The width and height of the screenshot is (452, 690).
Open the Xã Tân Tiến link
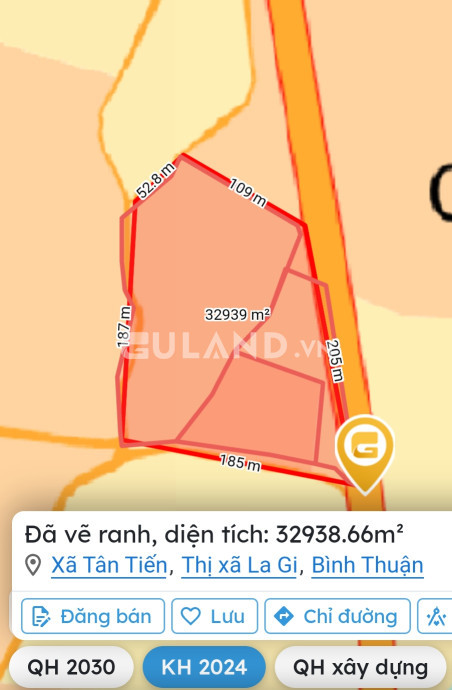(109, 565)
